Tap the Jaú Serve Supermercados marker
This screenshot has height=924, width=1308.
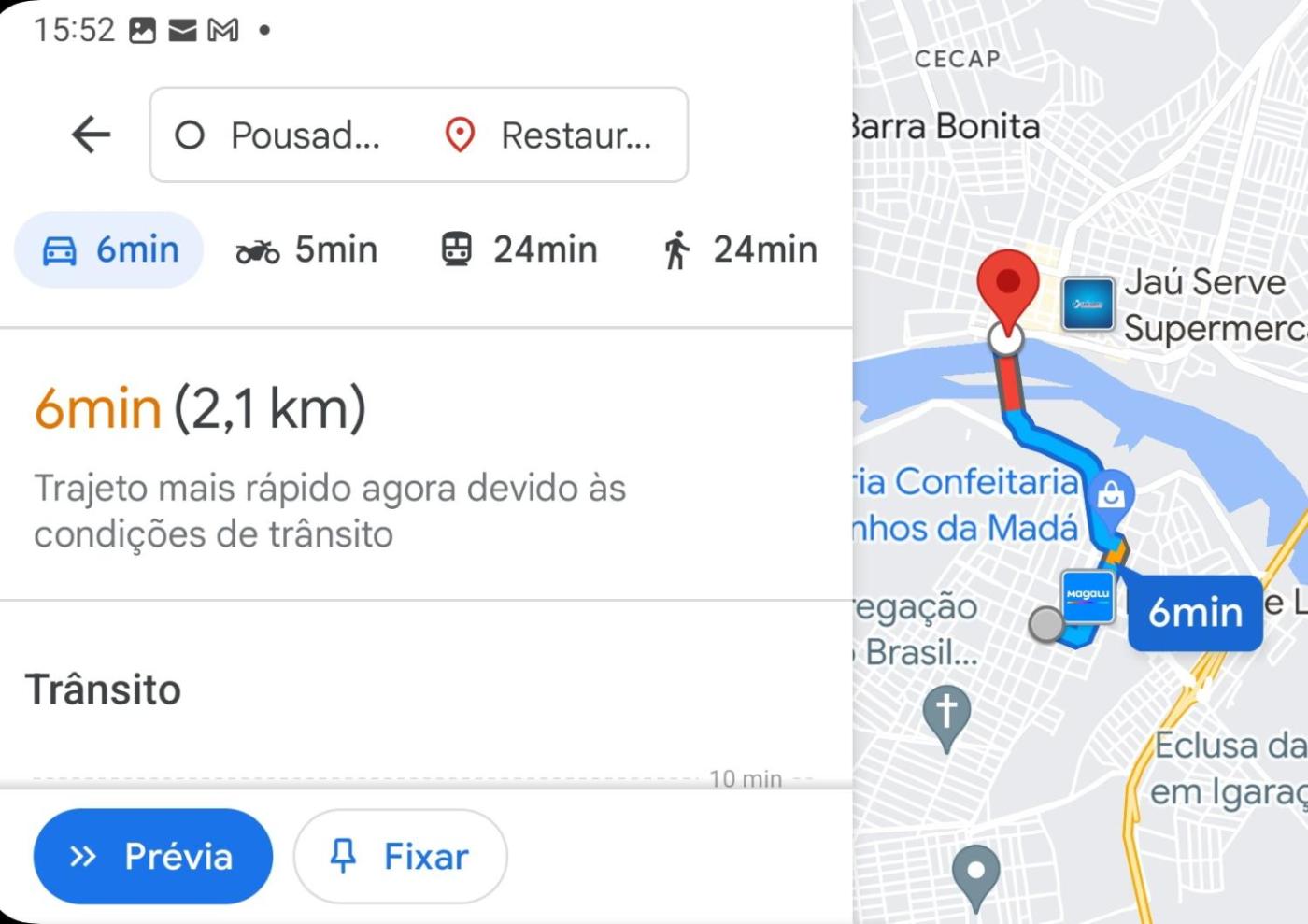[1088, 304]
